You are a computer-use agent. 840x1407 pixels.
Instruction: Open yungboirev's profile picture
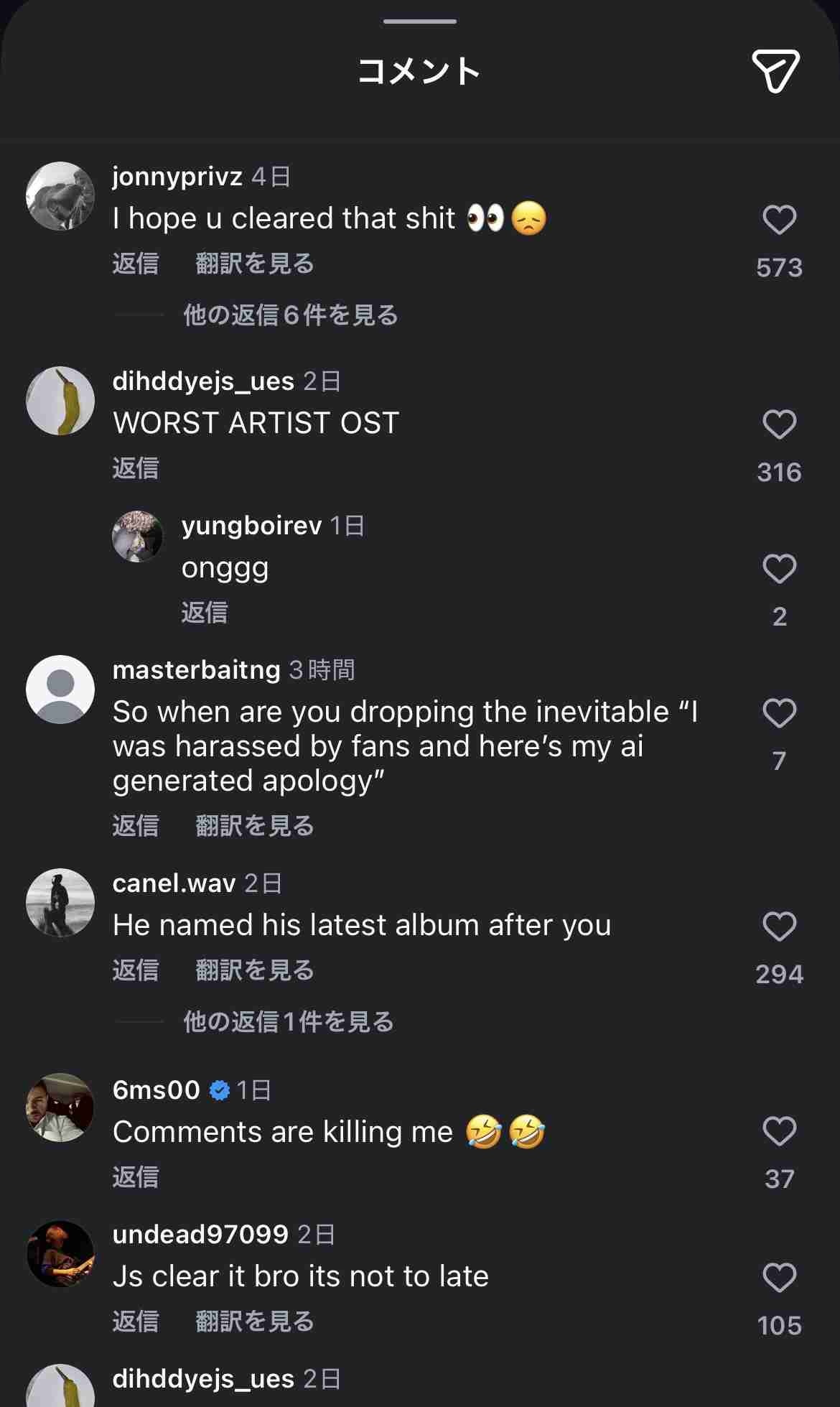137,537
